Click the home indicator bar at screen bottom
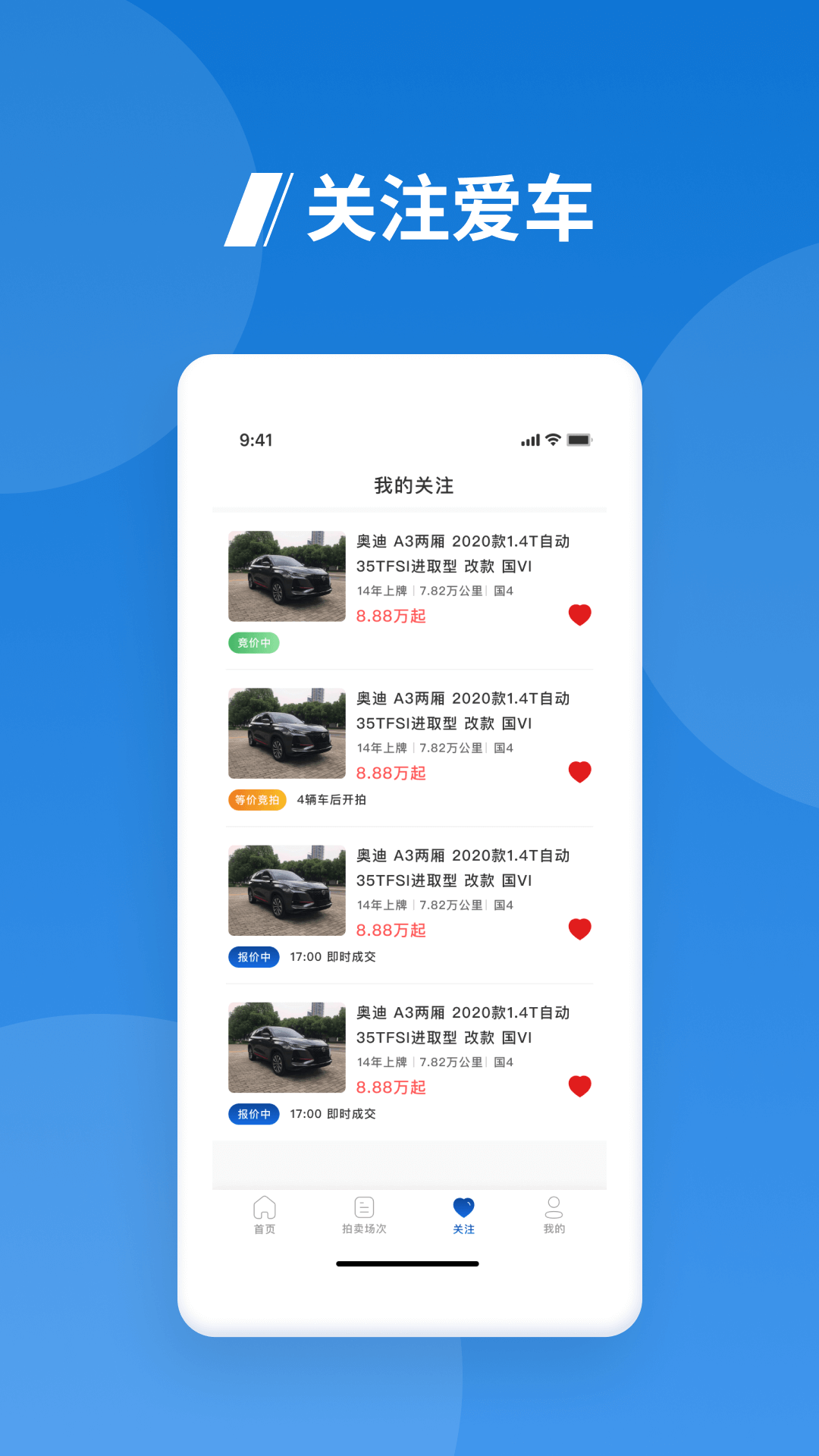The width and height of the screenshot is (819, 1456). [x=407, y=1264]
